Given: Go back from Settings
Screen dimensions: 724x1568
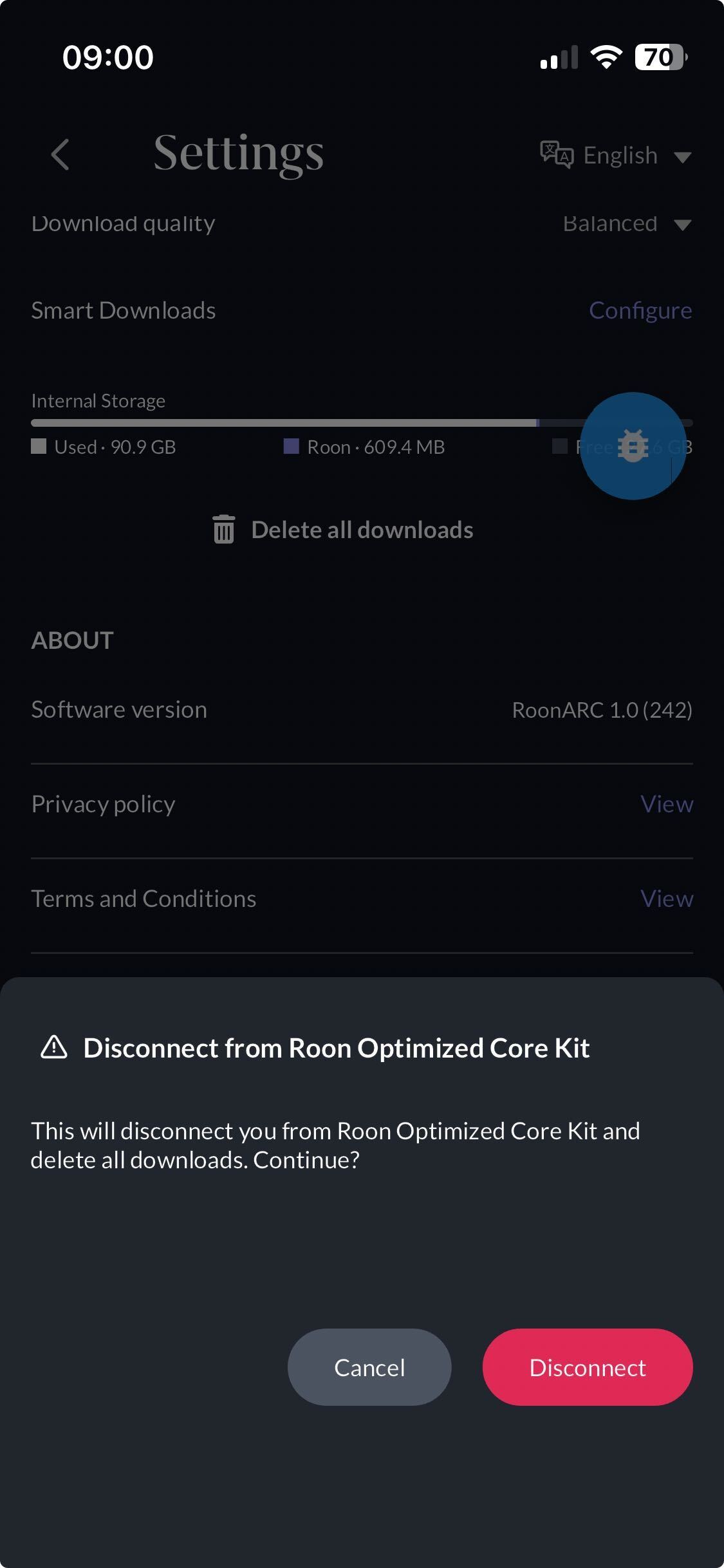Looking at the screenshot, I should (x=60, y=154).
